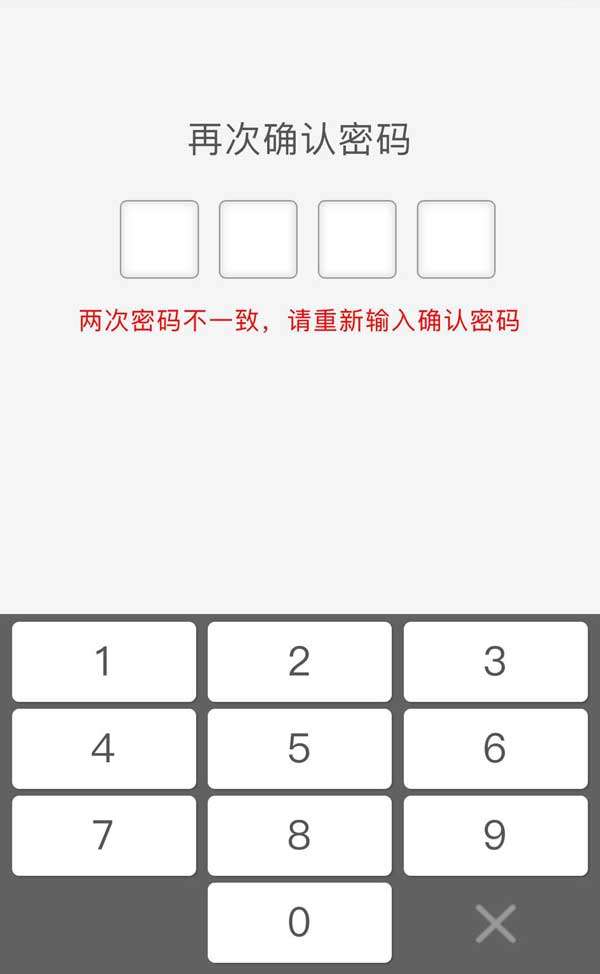Enter digit 0 using the keypad
This screenshot has height=974, width=600.
tap(299, 922)
